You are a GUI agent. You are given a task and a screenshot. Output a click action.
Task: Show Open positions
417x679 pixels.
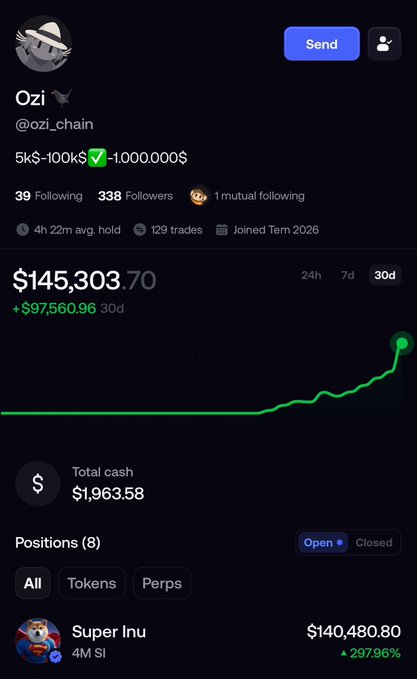tap(323, 543)
